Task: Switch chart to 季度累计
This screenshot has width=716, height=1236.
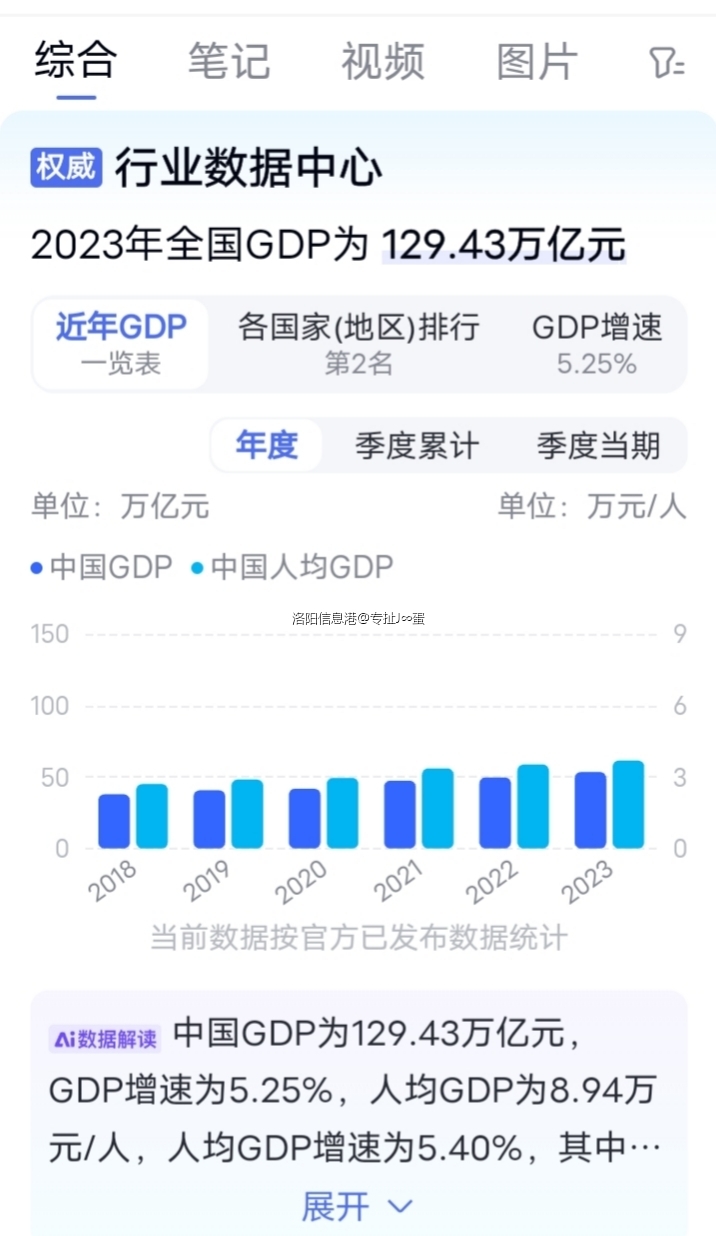Action: 417,445
